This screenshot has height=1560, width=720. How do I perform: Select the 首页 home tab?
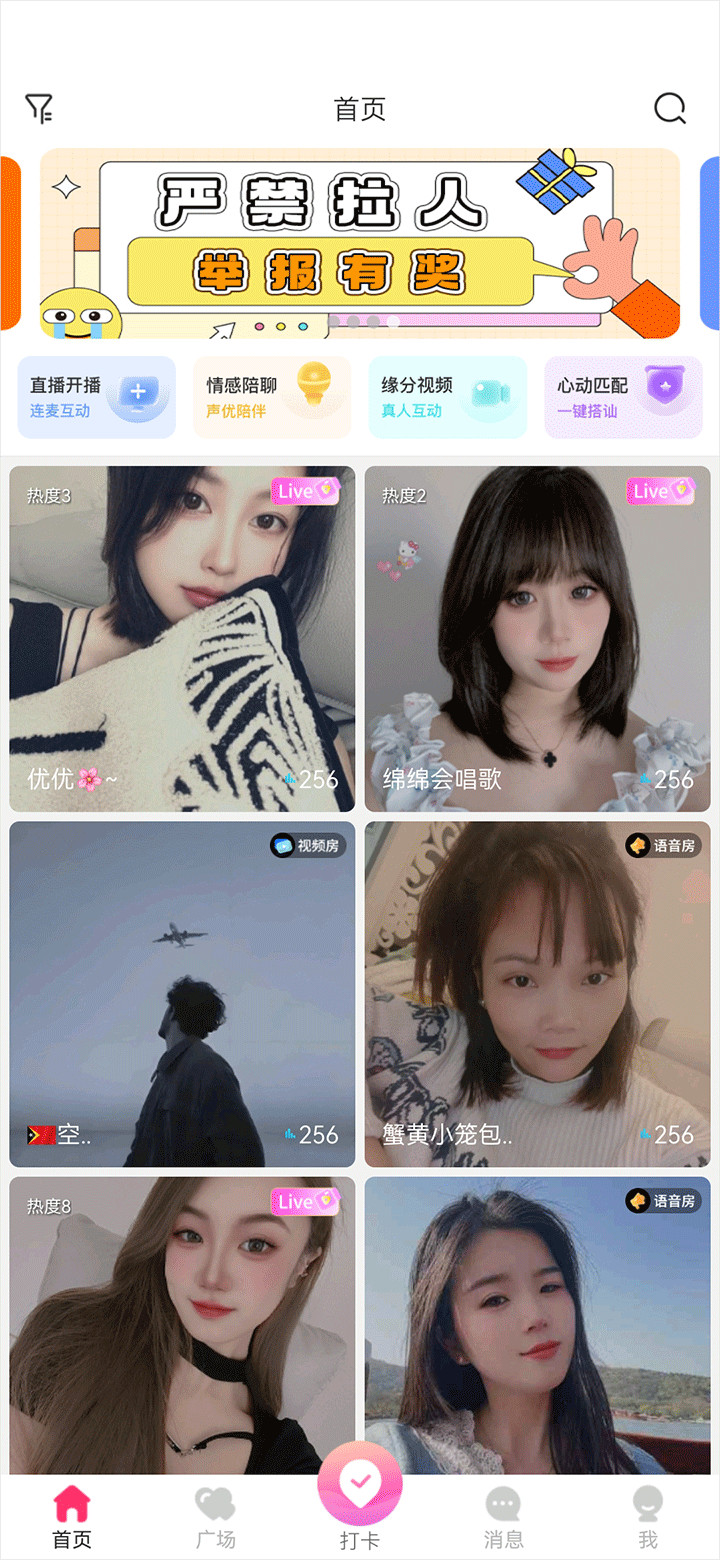[72, 1517]
